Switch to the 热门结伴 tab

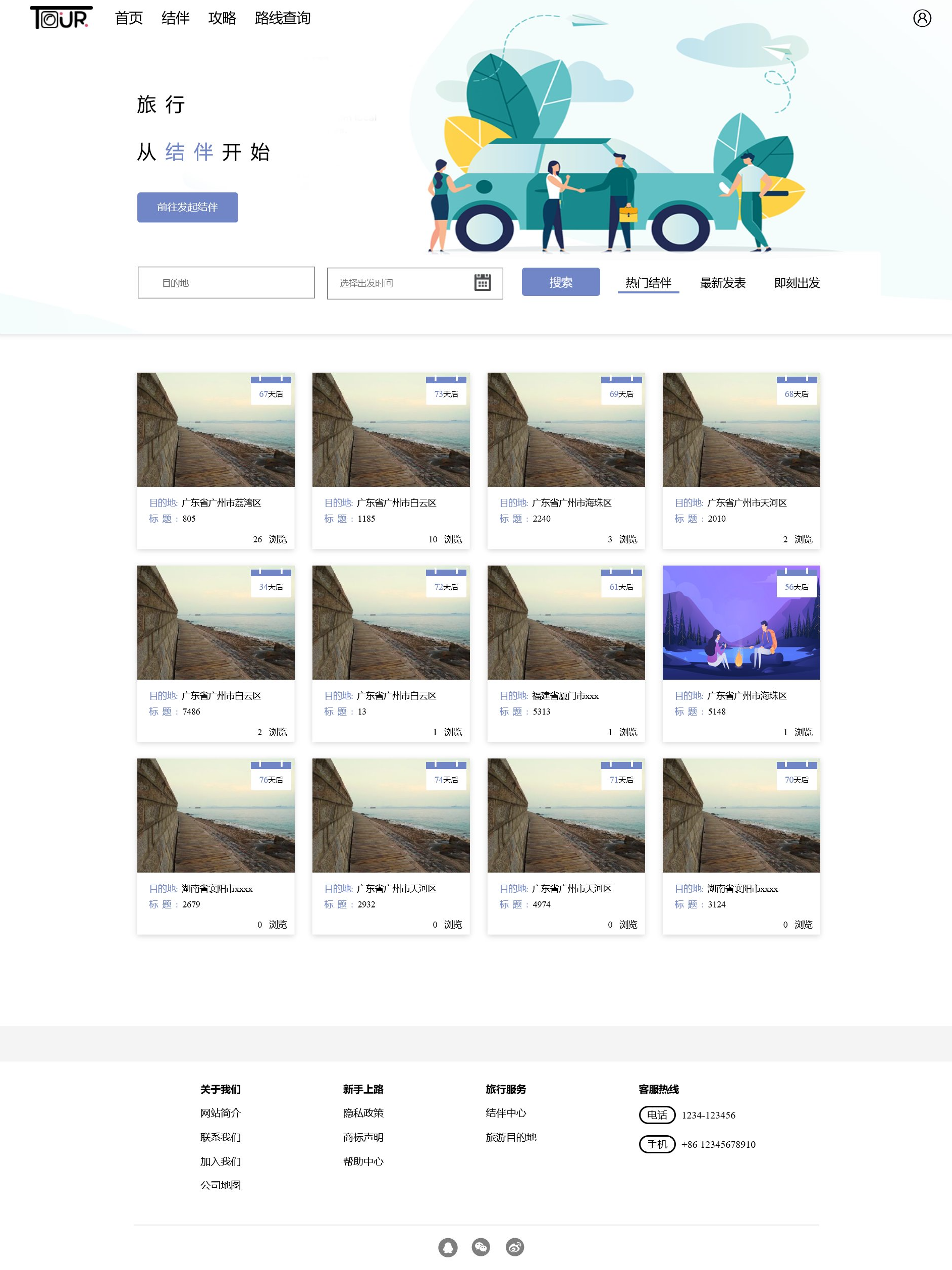pyautogui.click(x=648, y=283)
